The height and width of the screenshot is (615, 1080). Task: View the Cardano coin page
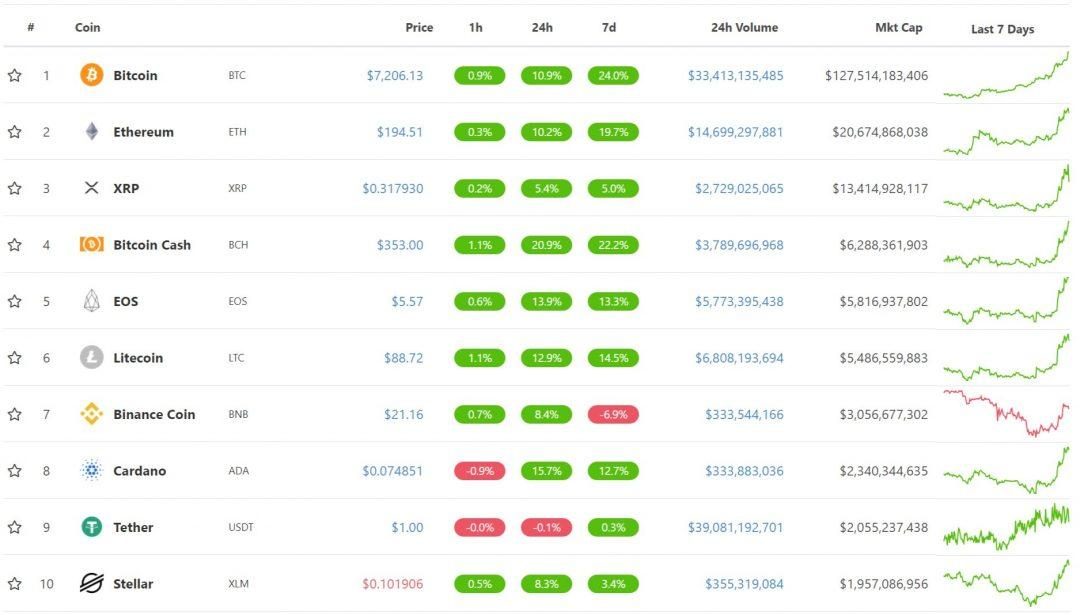point(139,471)
